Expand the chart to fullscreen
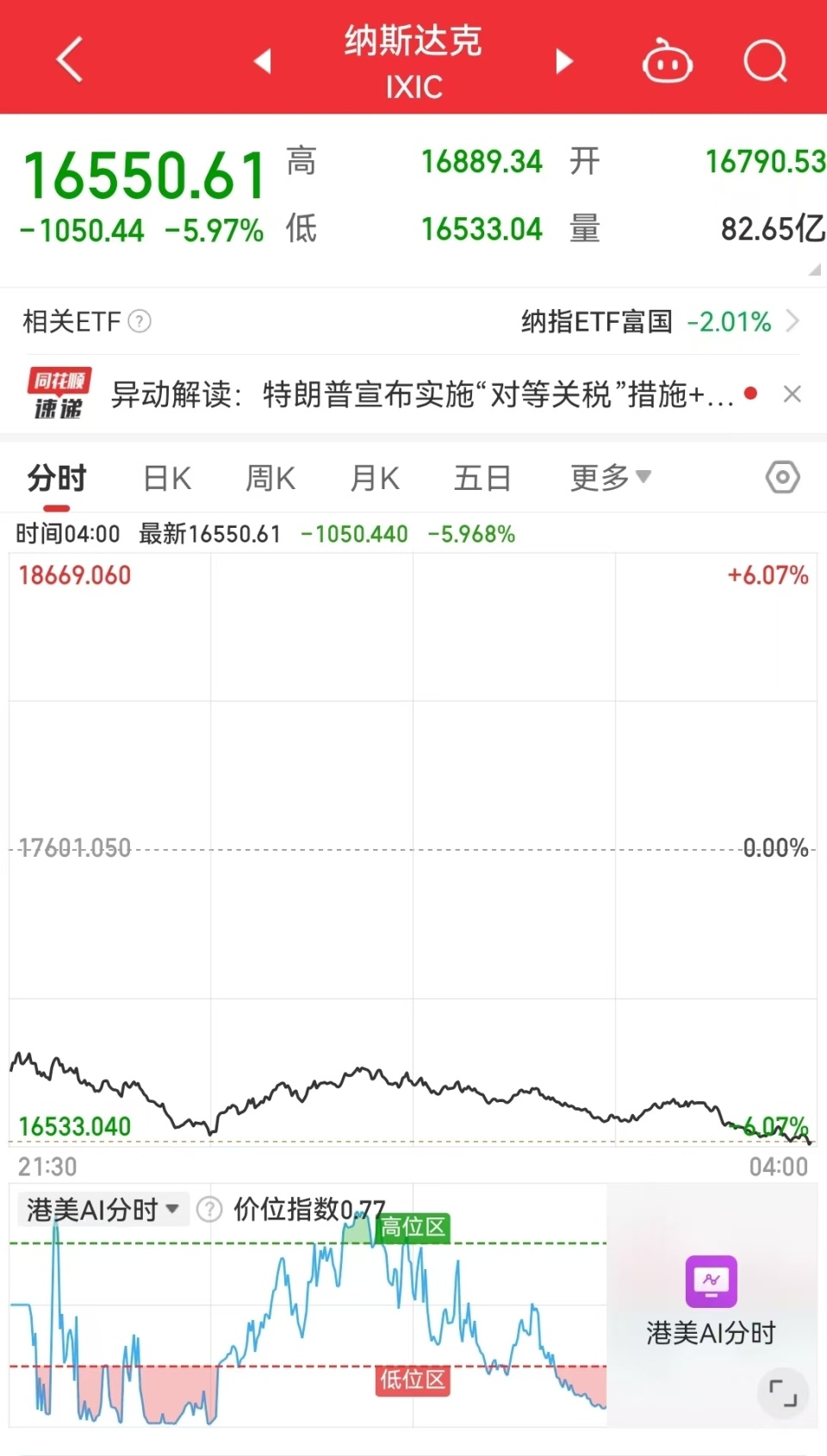This screenshot has width=827, height=1456. click(x=782, y=1392)
